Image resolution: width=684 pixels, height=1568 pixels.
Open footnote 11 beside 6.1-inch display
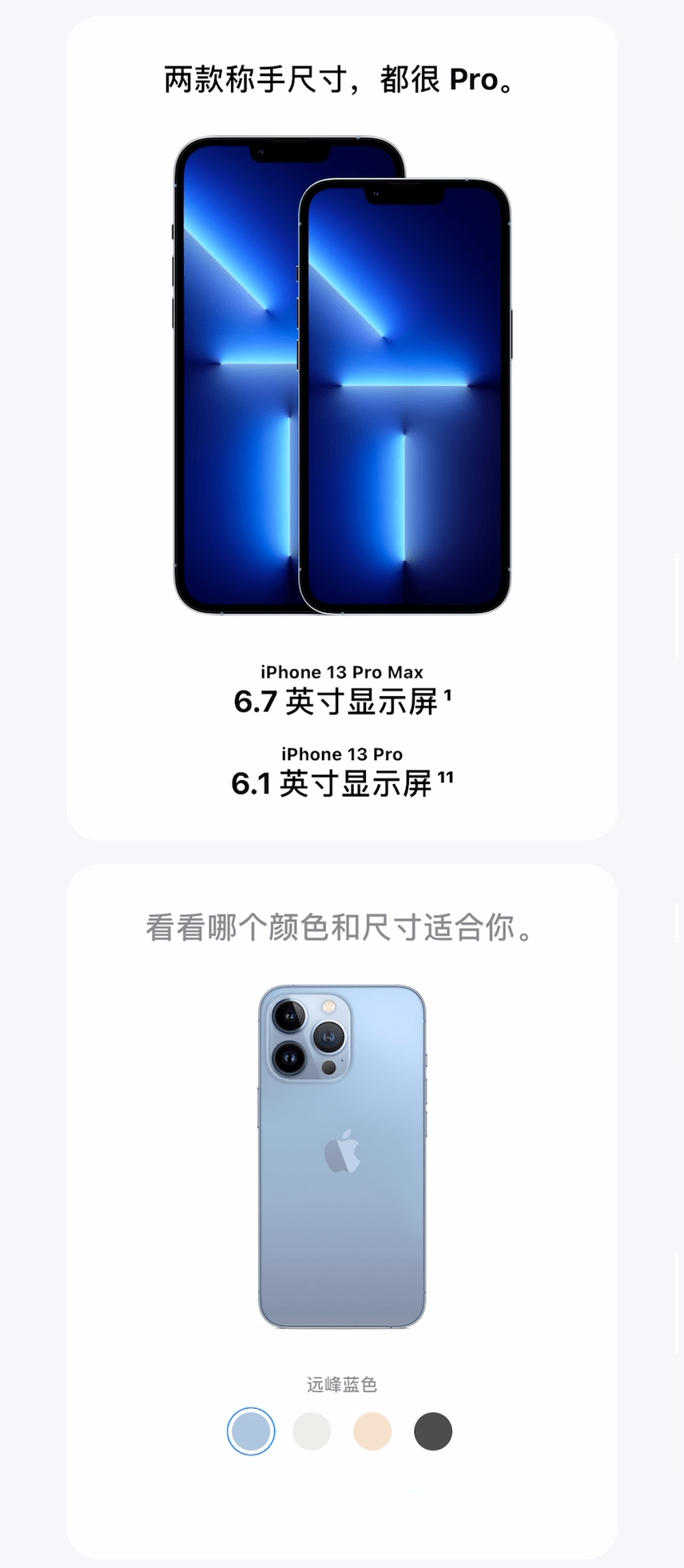point(446,778)
